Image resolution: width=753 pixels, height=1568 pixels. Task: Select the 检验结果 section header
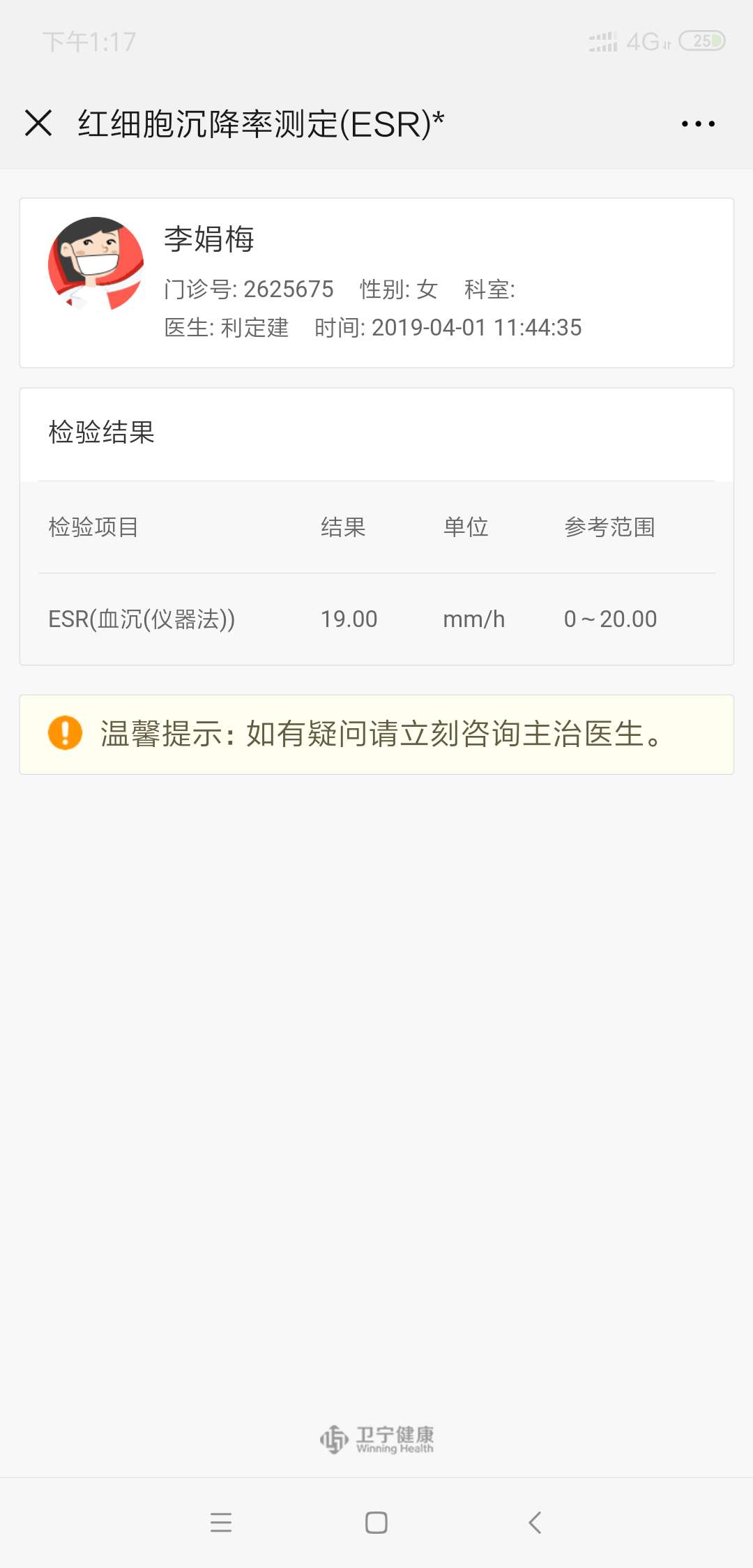point(102,430)
